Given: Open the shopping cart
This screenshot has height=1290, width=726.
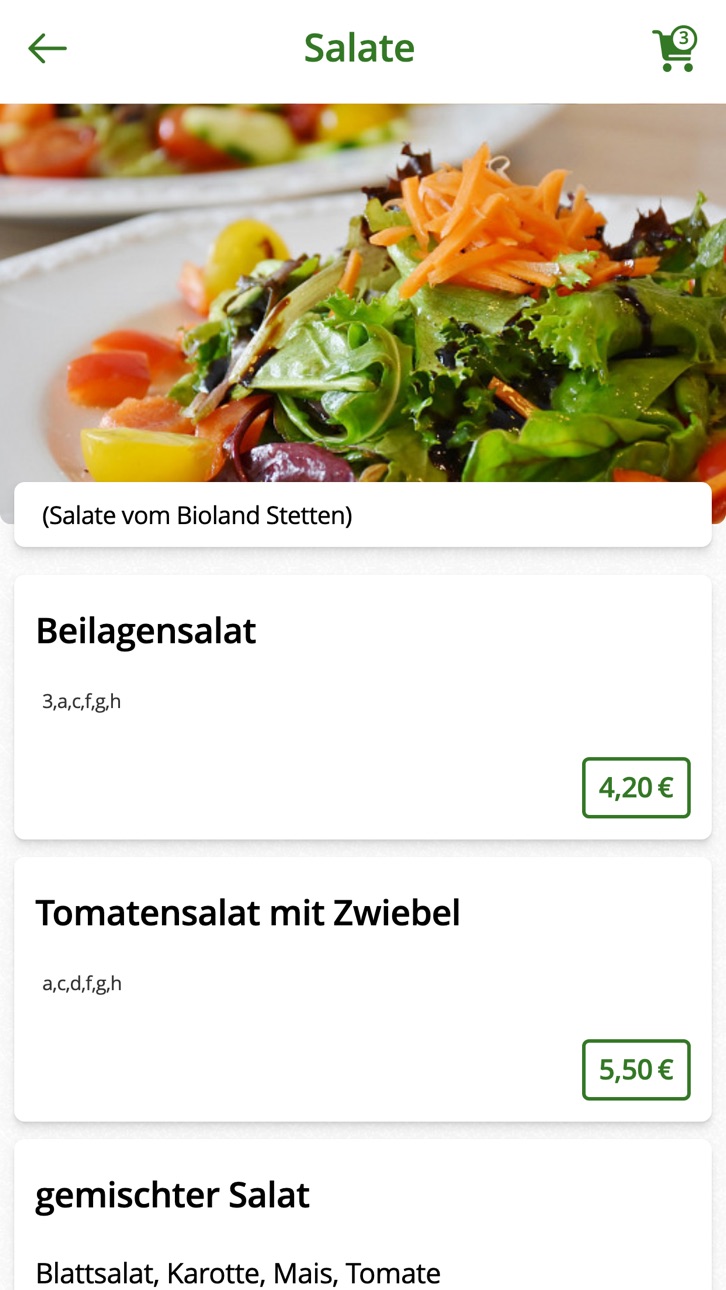Looking at the screenshot, I should coord(675,49).
